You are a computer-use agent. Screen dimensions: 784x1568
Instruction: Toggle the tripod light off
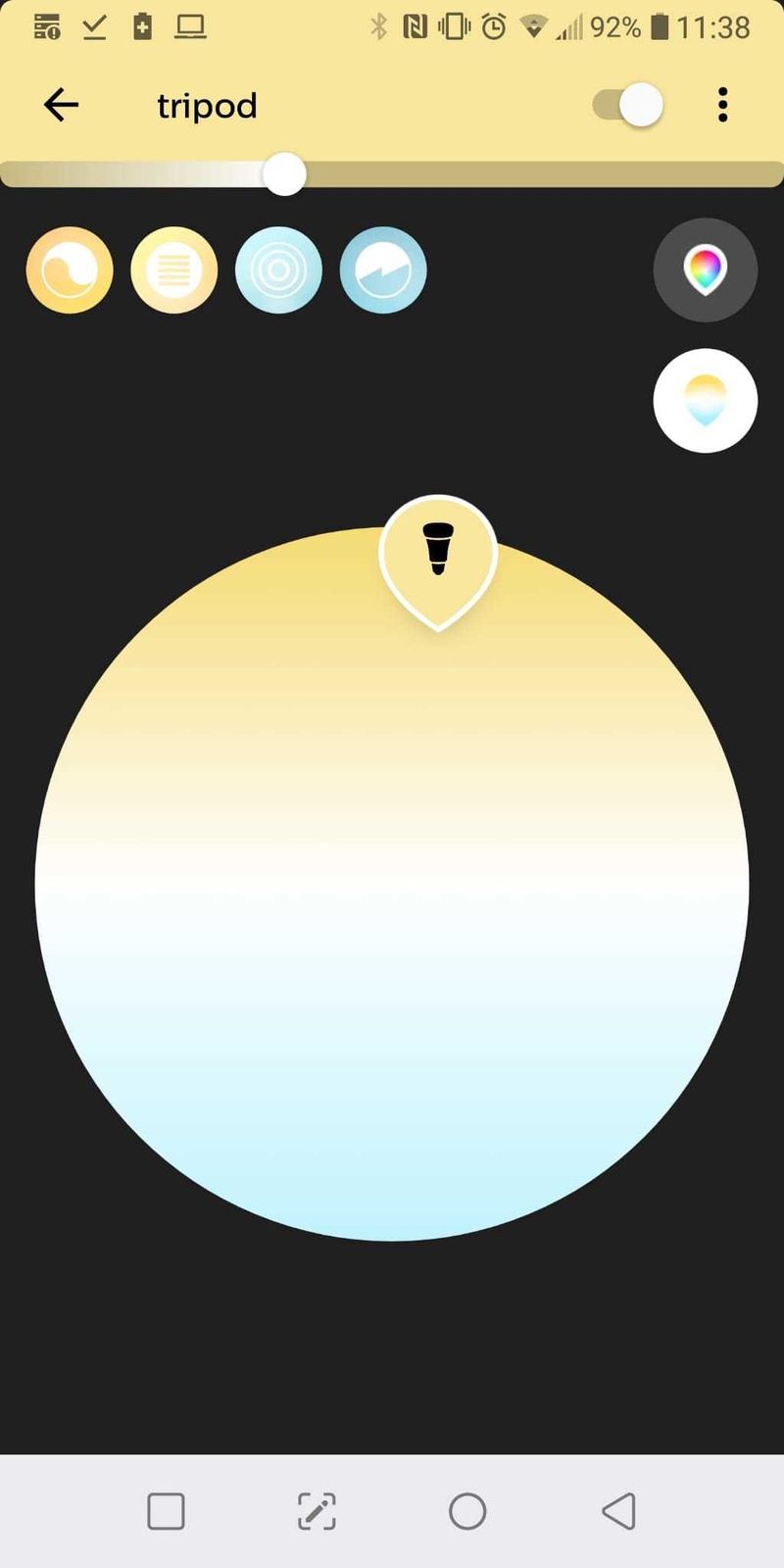[629, 105]
